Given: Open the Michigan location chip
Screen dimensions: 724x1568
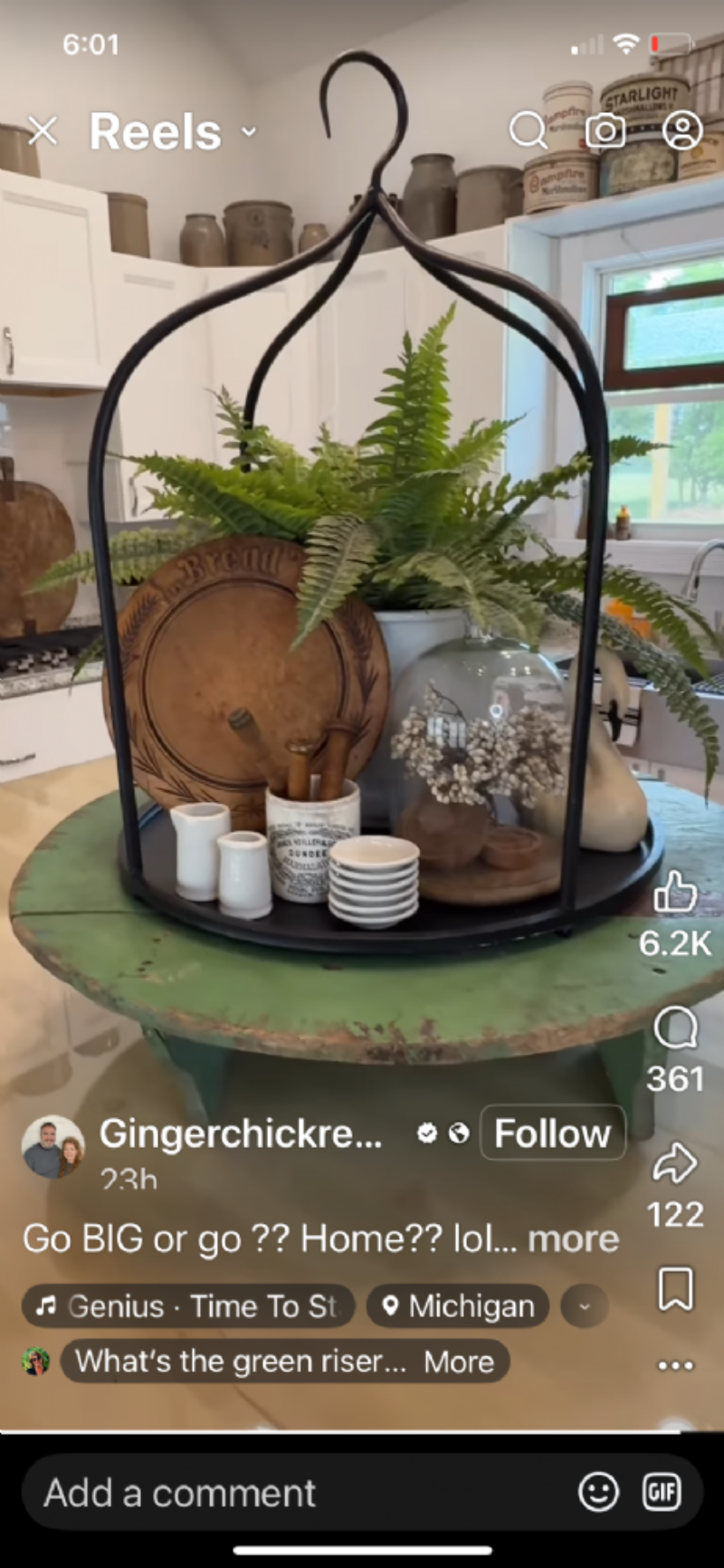Looking at the screenshot, I should point(458,1305).
